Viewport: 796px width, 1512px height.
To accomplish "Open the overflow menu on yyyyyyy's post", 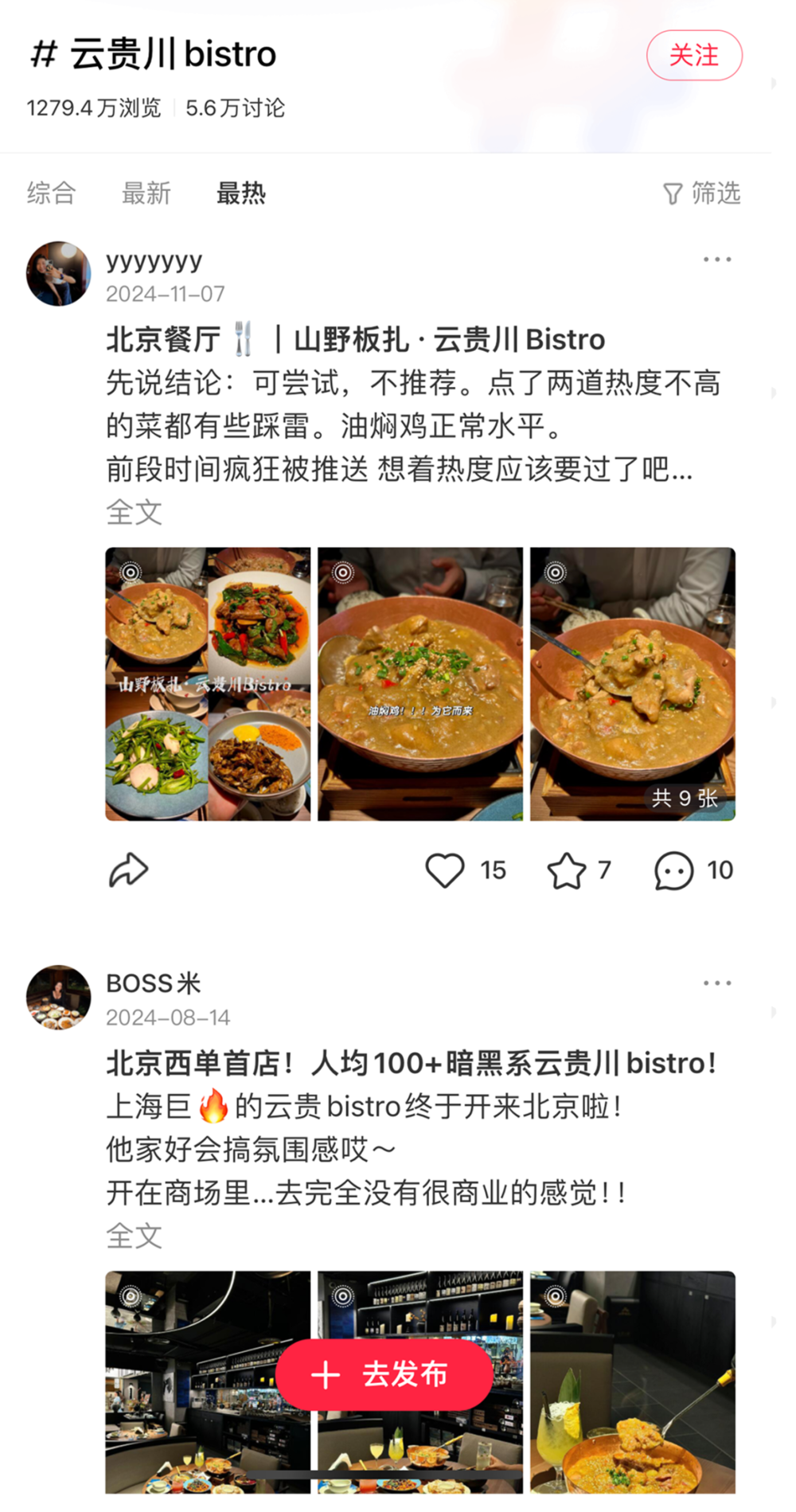I will pos(716,260).
